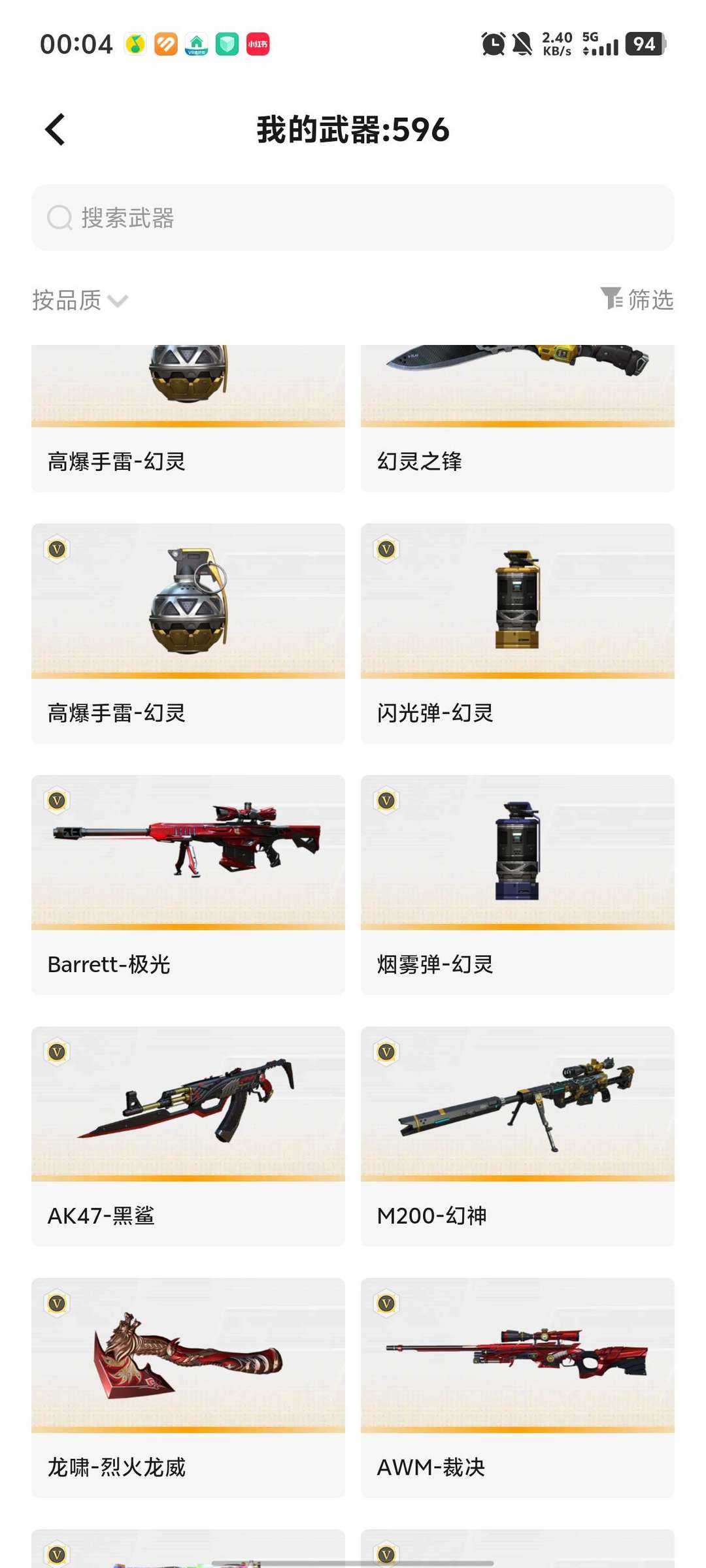Tap the V badge on the AK47-黑鲨 card
Image resolution: width=706 pixels, height=1568 pixels.
click(58, 1051)
